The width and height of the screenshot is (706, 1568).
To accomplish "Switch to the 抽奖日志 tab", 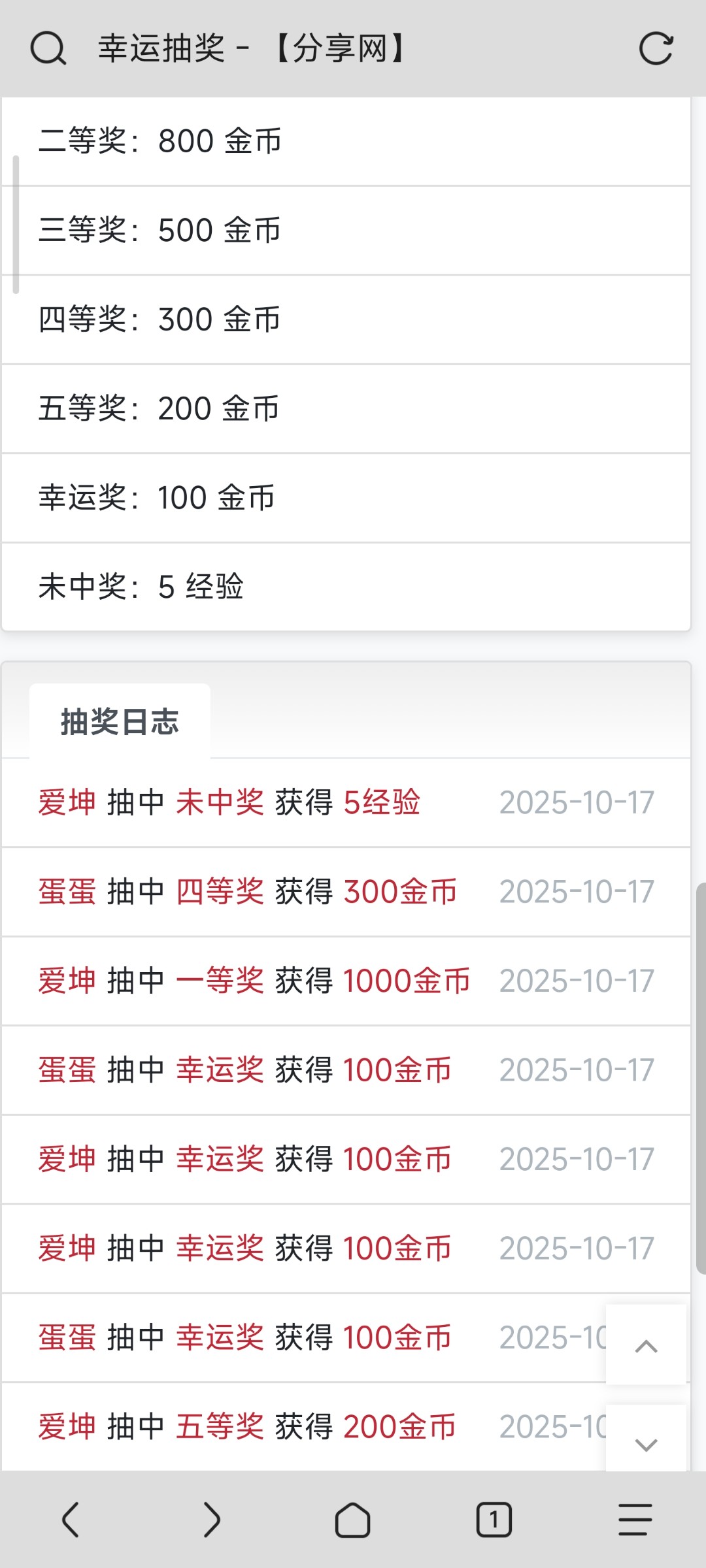I will (120, 719).
